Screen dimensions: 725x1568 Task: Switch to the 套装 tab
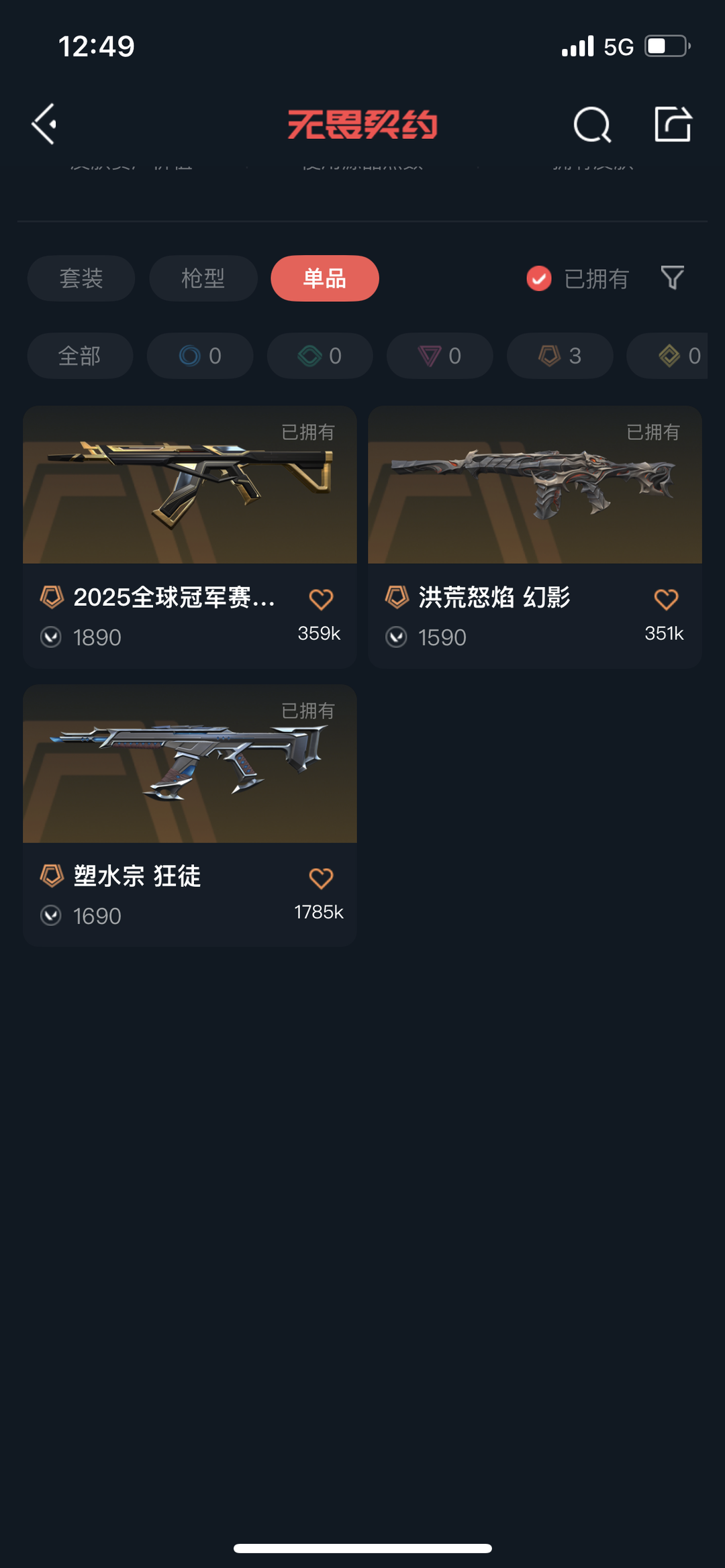(x=81, y=278)
